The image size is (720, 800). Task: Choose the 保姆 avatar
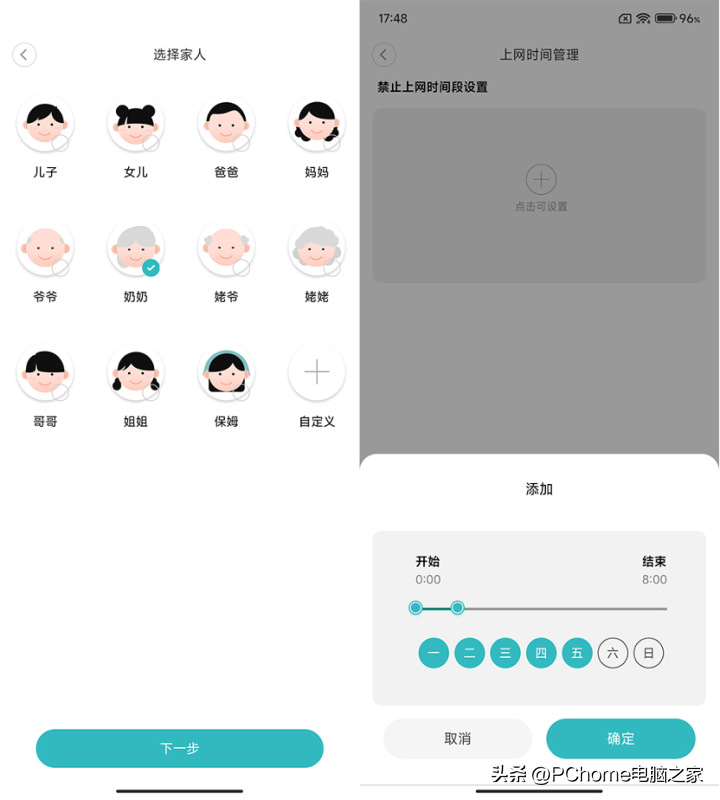[x=226, y=373]
